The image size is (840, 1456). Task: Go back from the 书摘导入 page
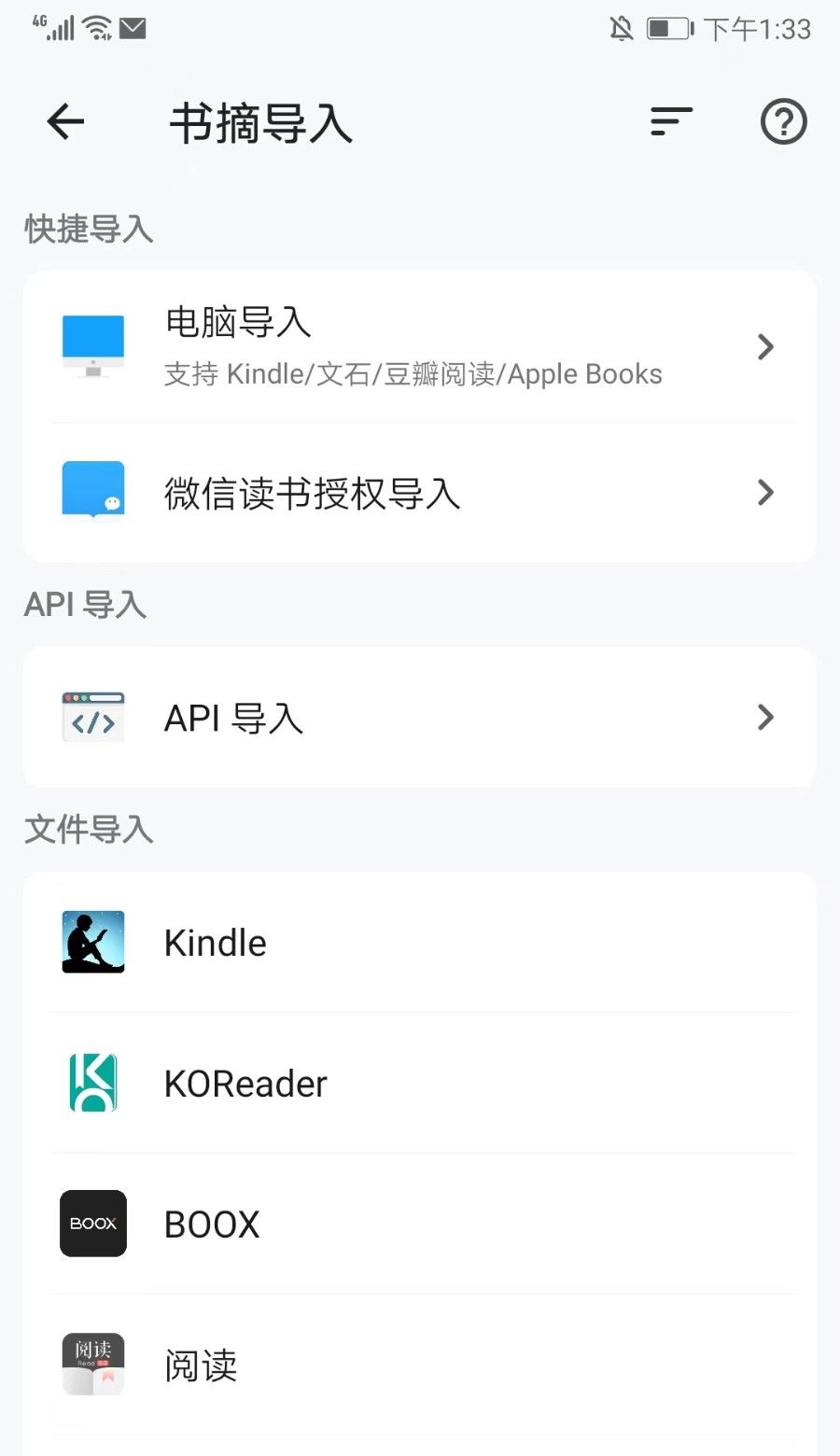tap(65, 121)
